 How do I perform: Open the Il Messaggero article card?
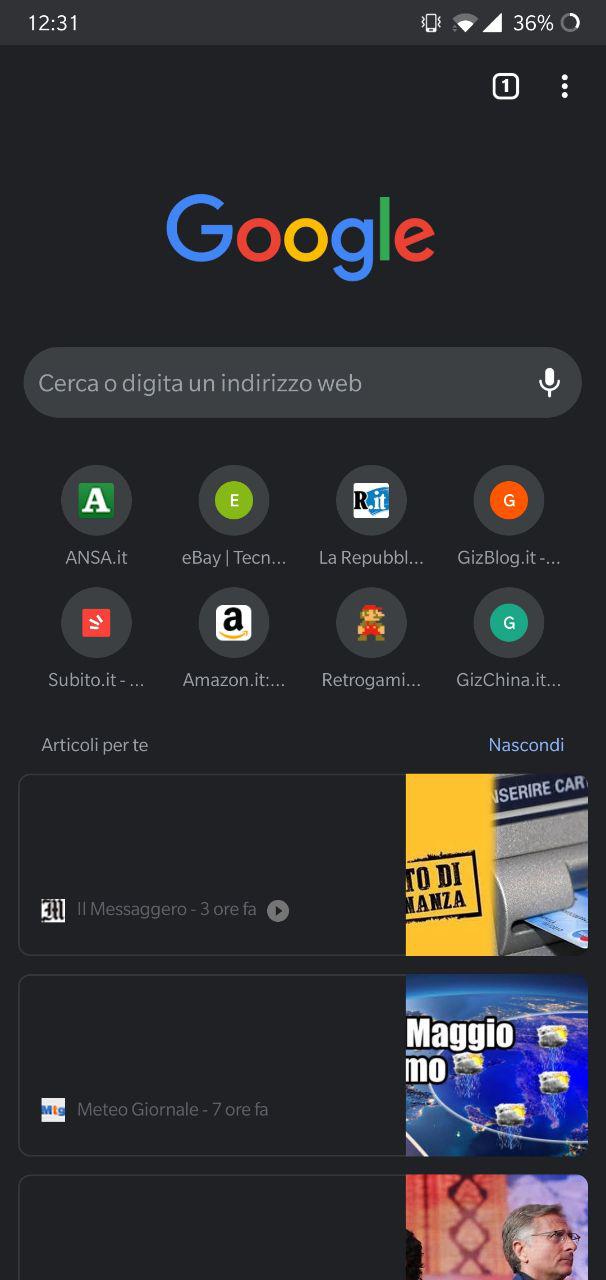[303, 865]
